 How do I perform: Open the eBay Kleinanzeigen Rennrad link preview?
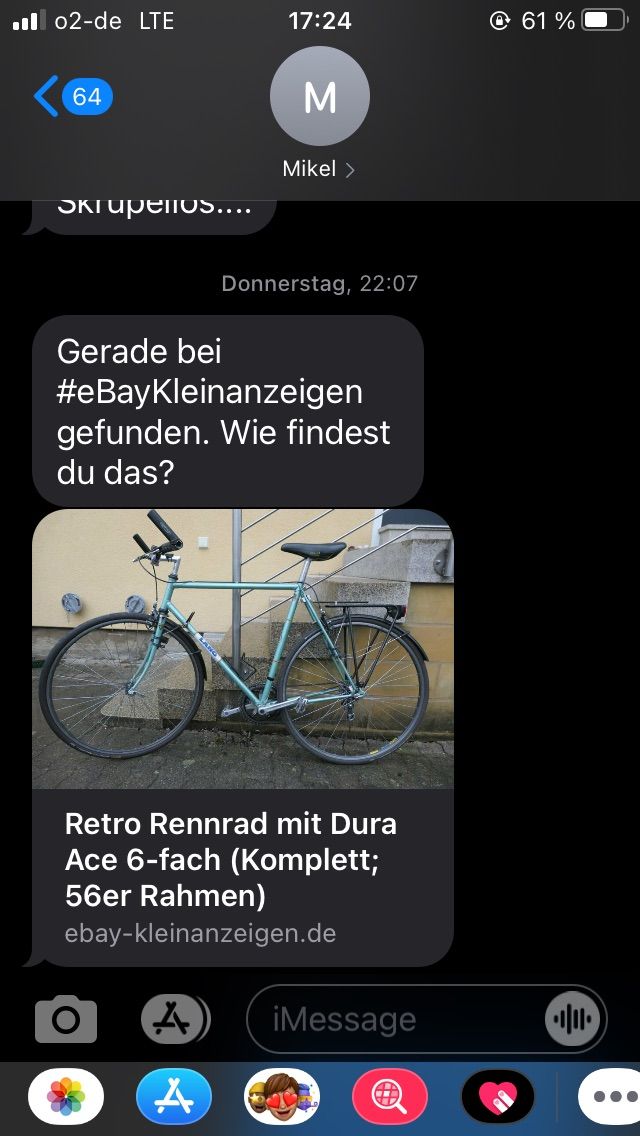coord(243,737)
